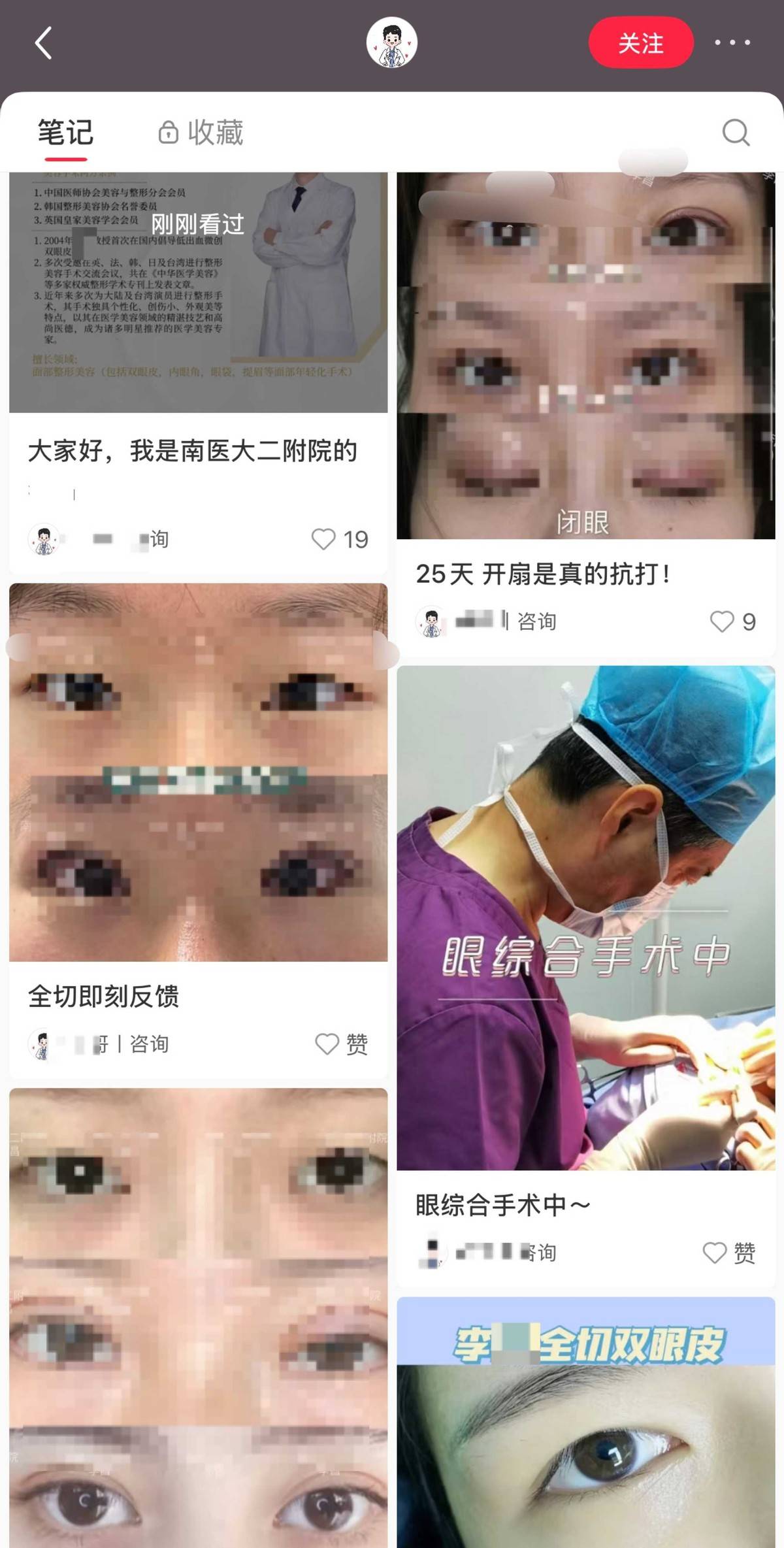Viewport: 784px width, 1548px height.
Task: Like the 眼综合手术中 note
Action: (x=715, y=1253)
